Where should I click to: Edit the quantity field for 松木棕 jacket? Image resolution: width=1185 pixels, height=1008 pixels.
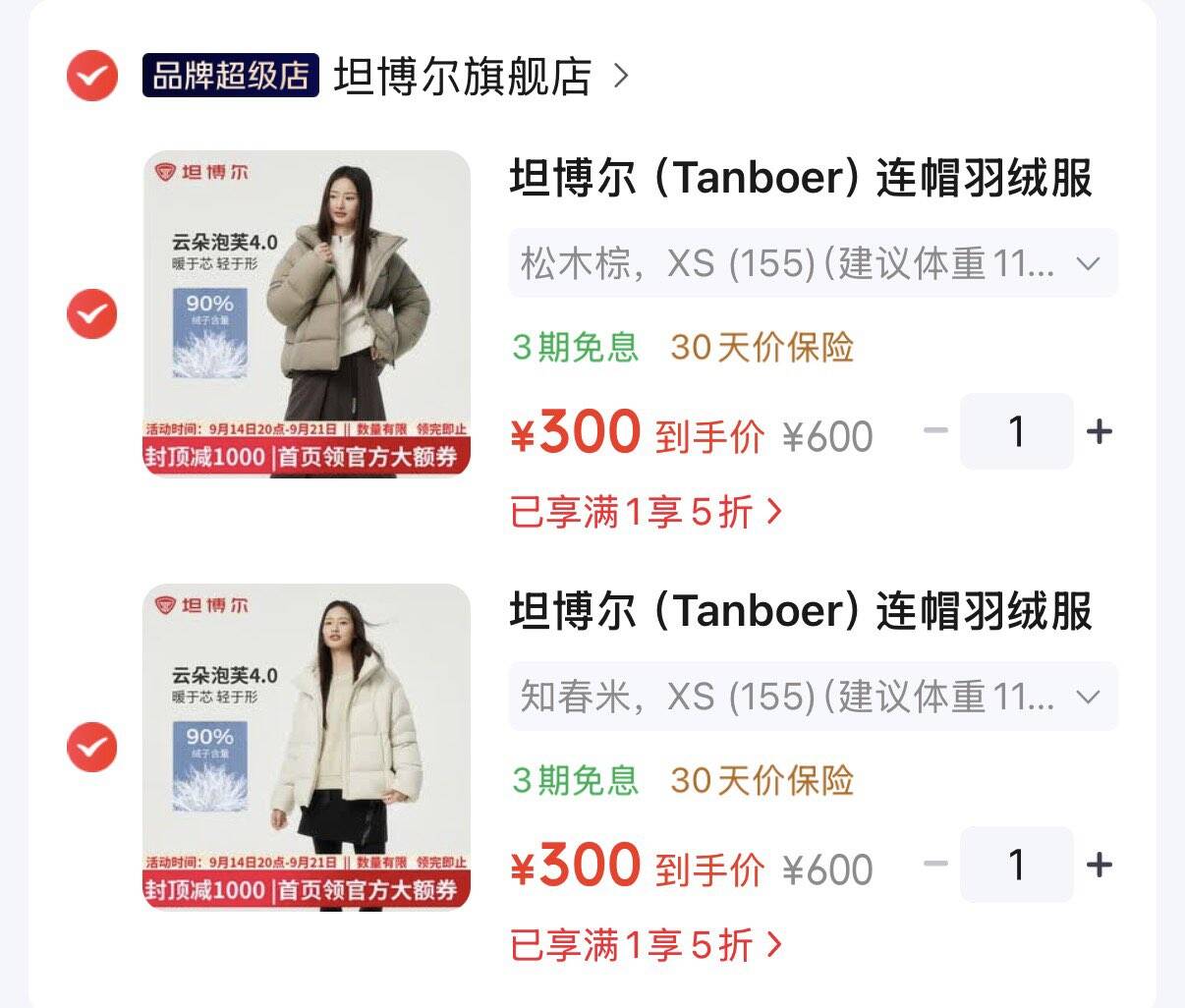[1017, 431]
